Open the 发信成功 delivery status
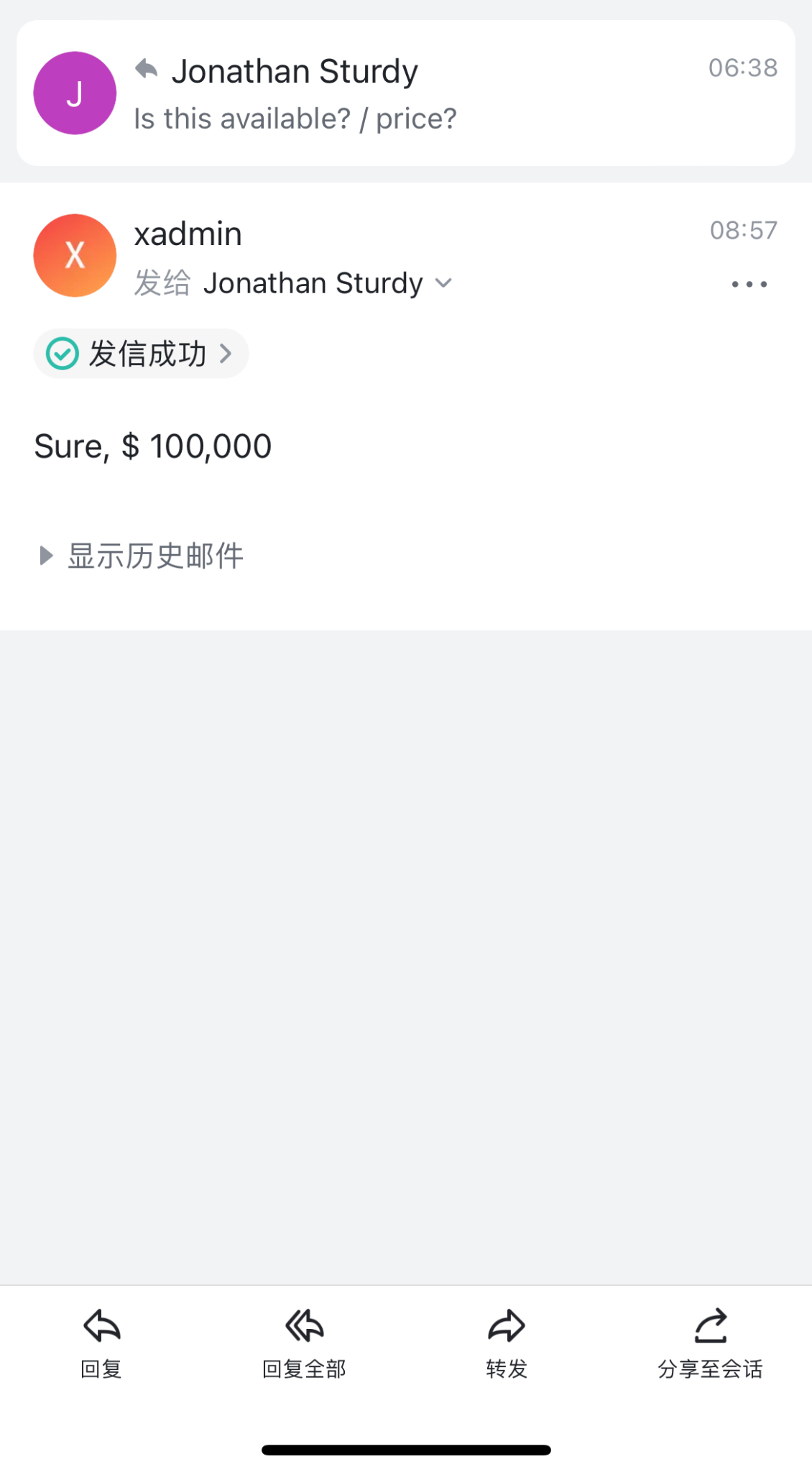Image resolution: width=812 pixels, height=1472 pixels. pos(141,354)
